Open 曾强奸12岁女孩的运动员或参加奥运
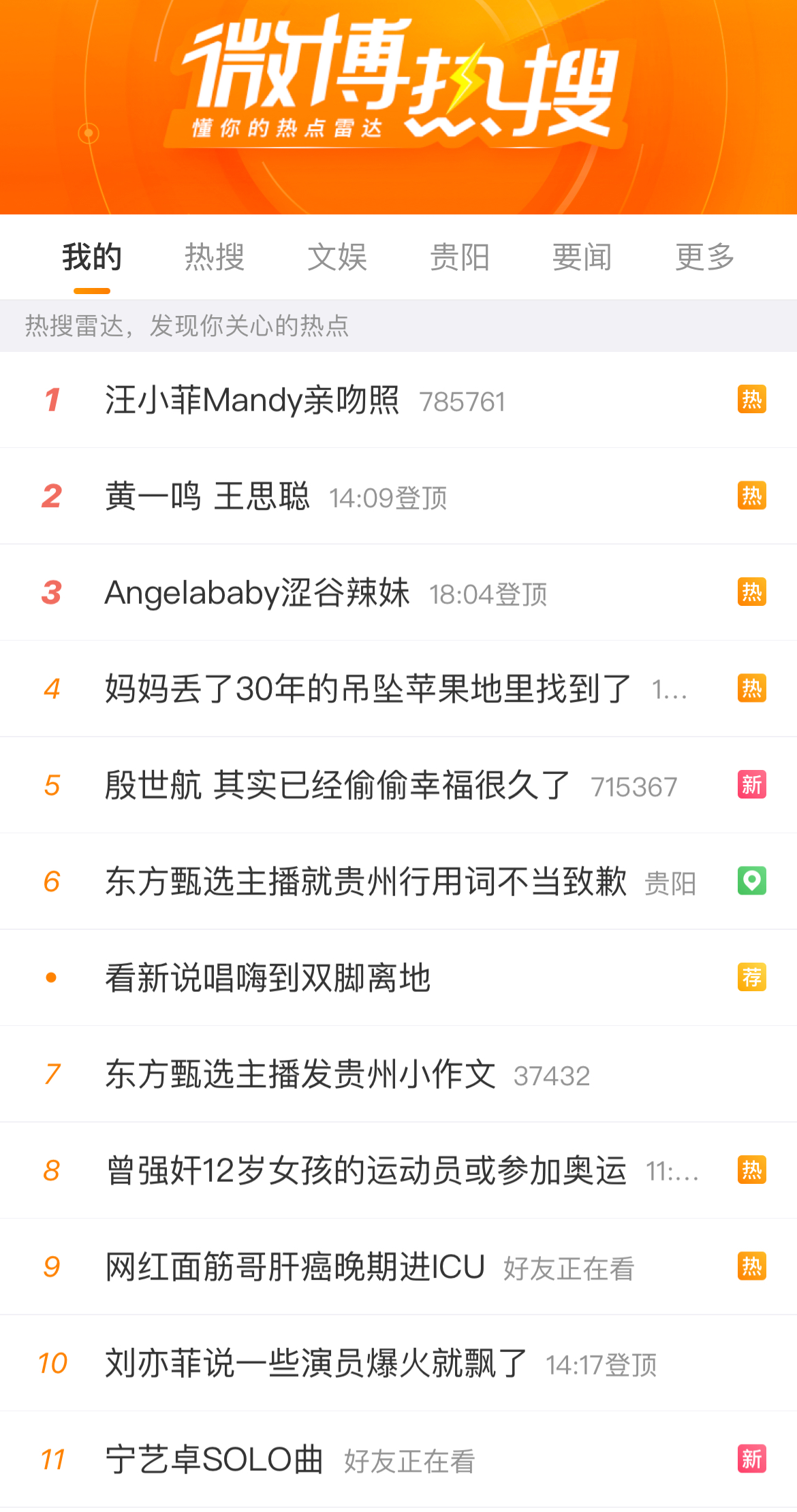The height and width of the screenshot is (1512, 797). [366, 1171]
